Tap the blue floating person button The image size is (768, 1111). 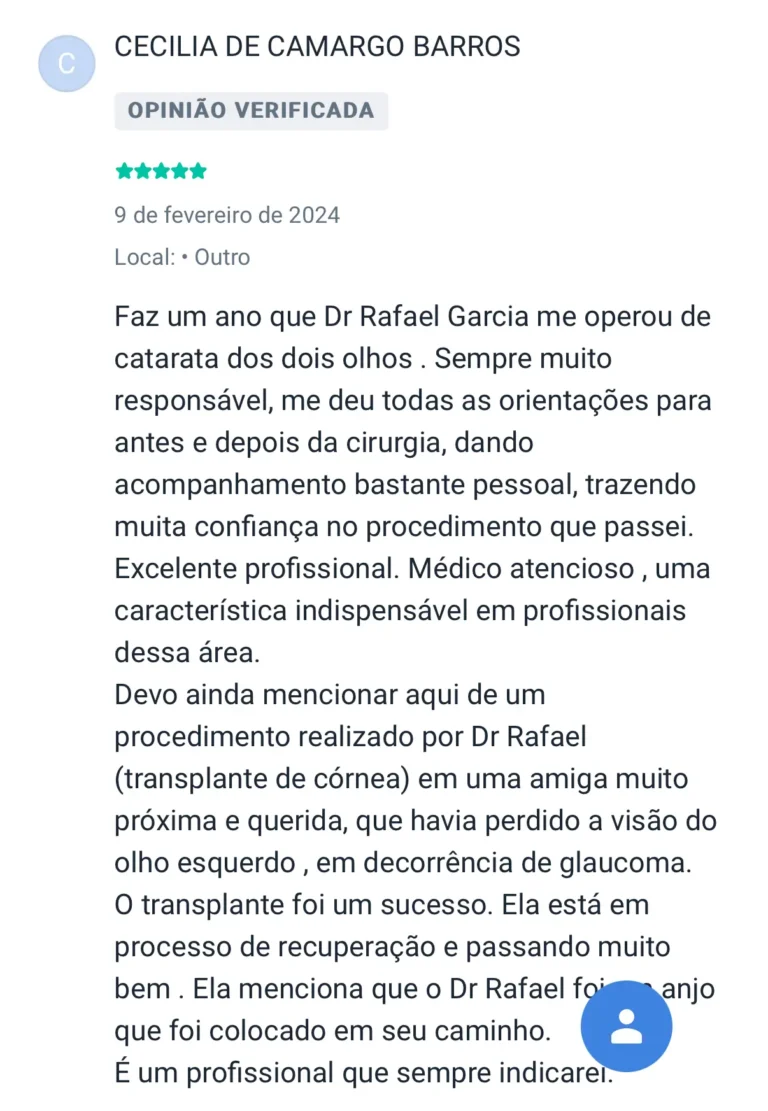coord(626,1026)
